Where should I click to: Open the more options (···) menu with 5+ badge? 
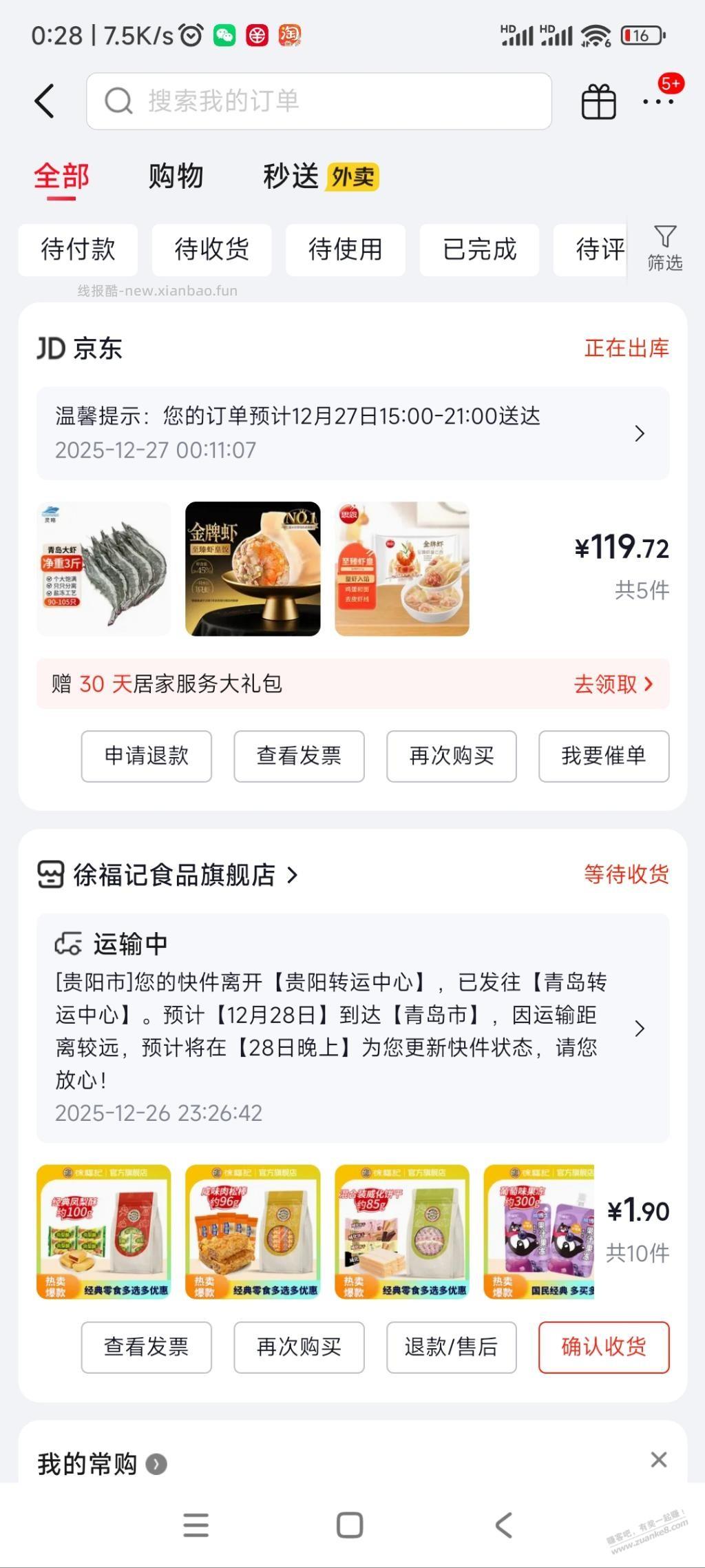point(657,100)
